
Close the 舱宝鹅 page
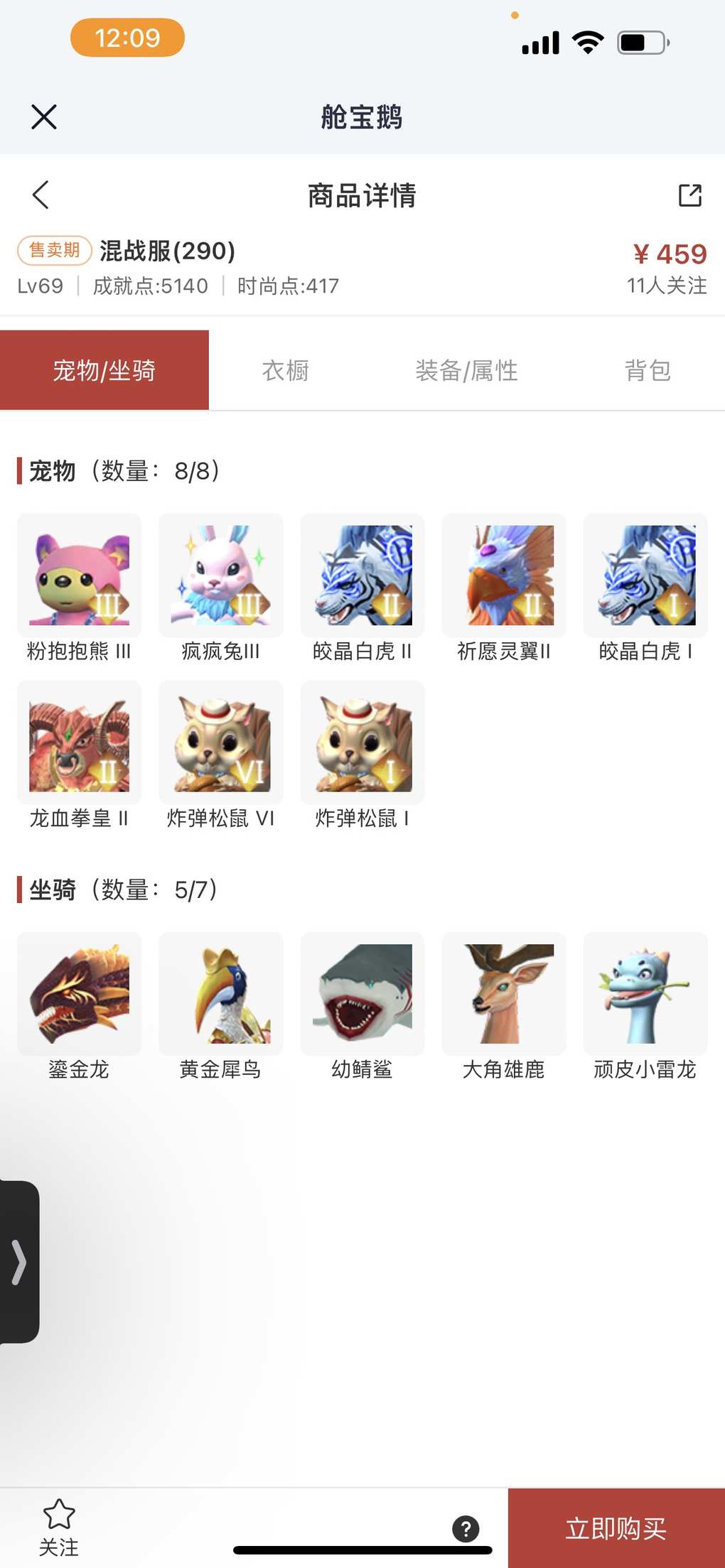pyautogui.click(x=44, y=117)
